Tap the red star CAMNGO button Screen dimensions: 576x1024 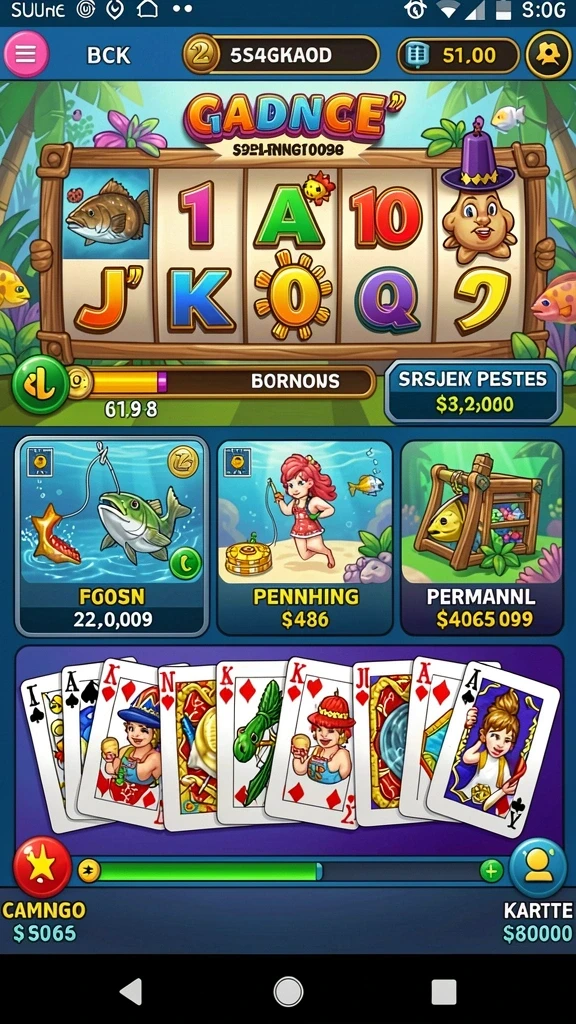pos(42,867)
